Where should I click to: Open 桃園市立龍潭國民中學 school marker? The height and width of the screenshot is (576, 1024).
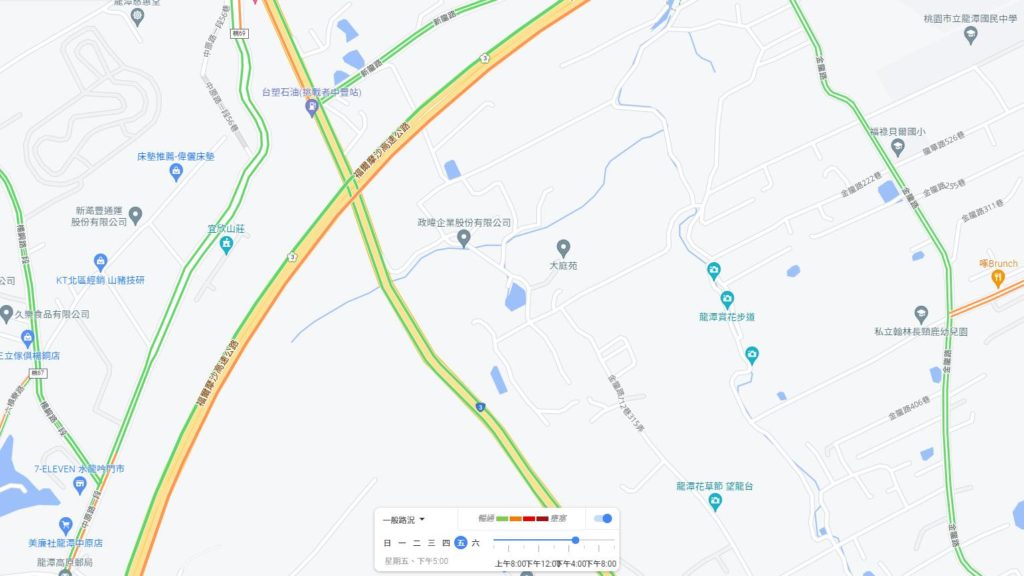[x=969, y=35]
